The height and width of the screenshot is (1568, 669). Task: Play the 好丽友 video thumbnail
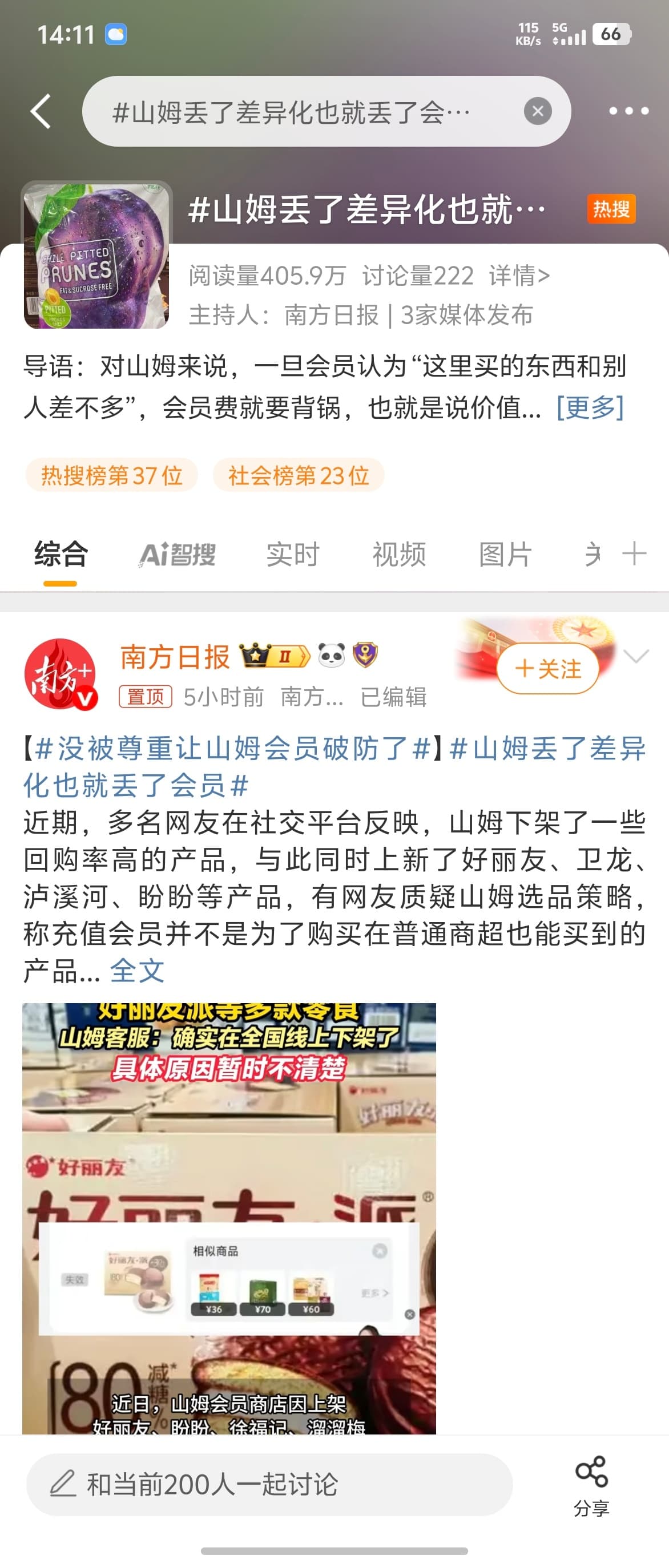coord(229,1218)
